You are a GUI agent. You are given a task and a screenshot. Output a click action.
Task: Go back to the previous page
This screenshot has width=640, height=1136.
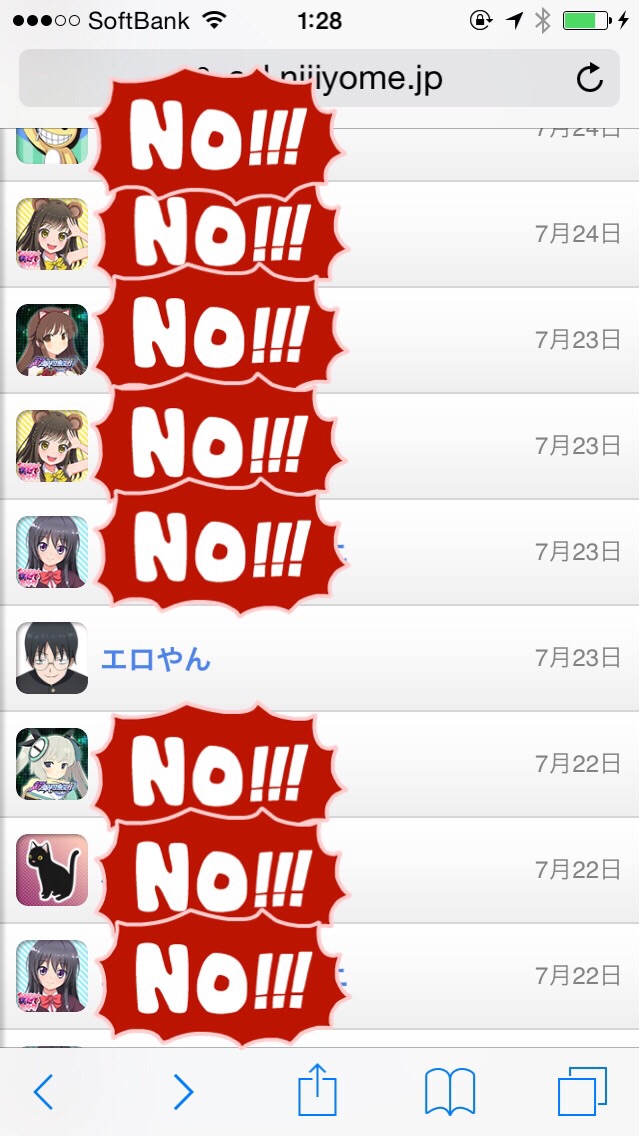43,1092
